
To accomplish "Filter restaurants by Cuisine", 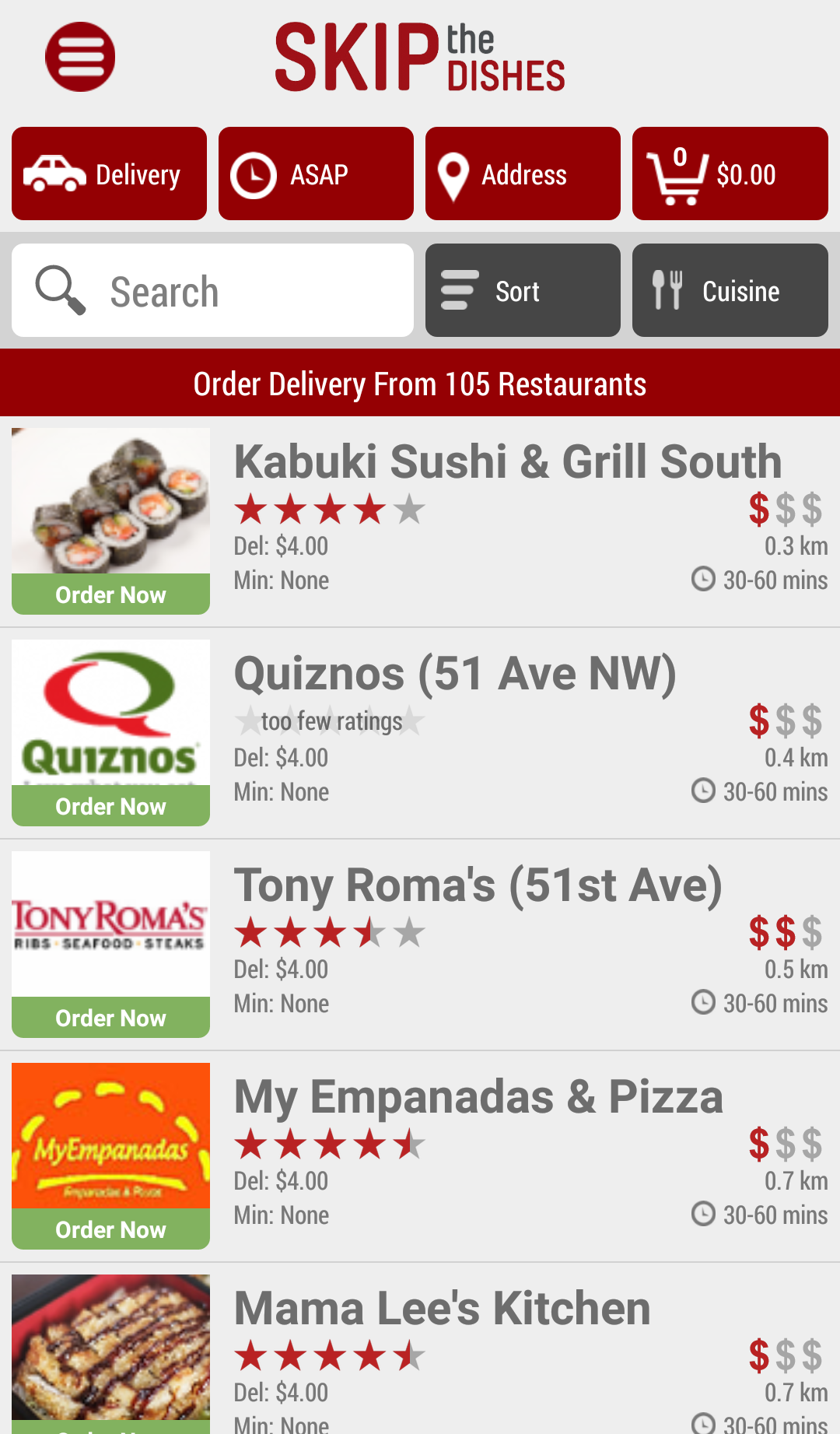I will tap(730, 290).
